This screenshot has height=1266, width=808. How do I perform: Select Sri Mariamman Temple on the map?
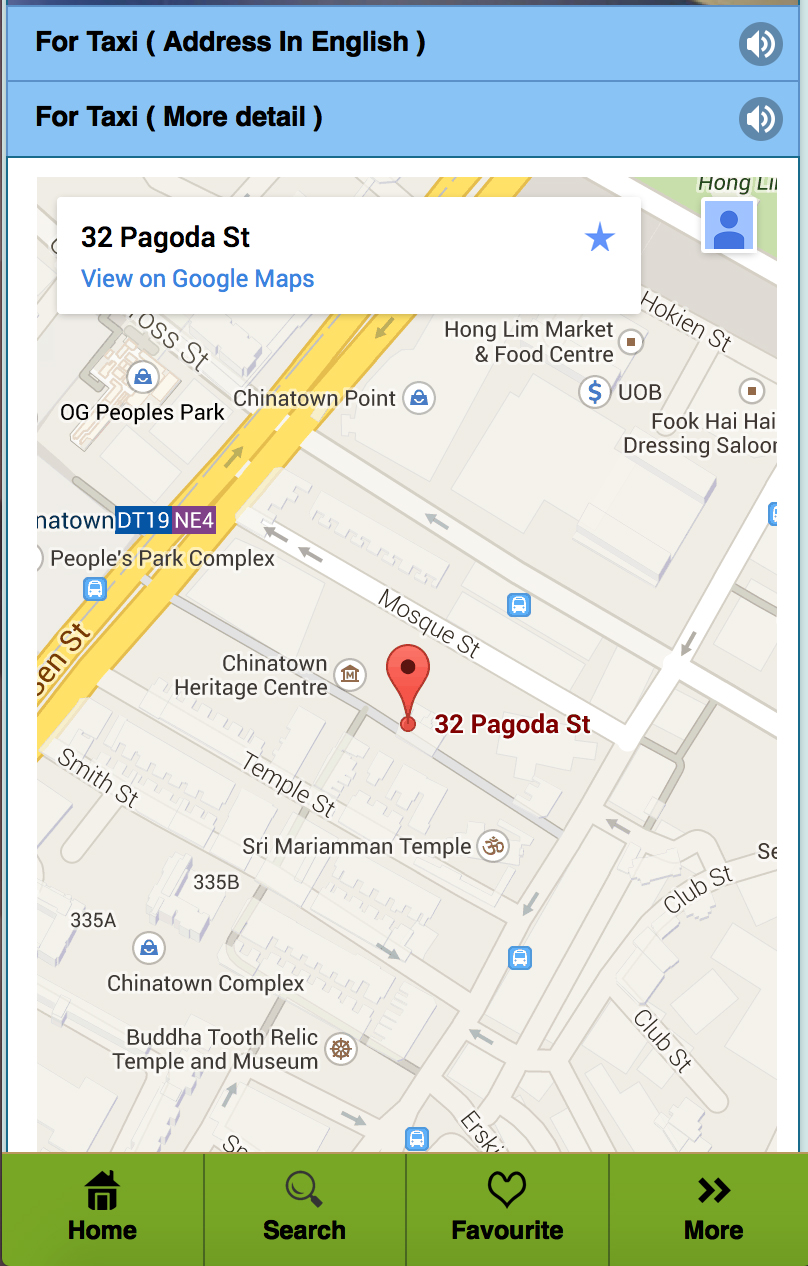pyautogui.click(x=491, y=846)
